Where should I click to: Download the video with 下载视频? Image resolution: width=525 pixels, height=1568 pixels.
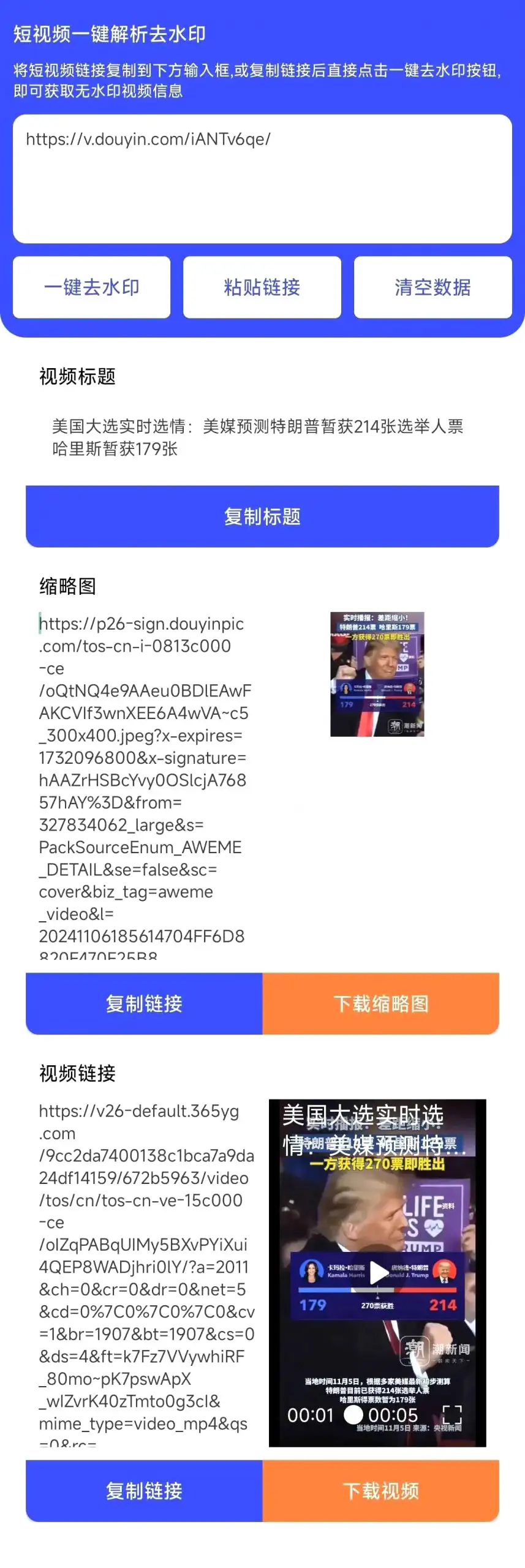click(x=380, y=1490)
